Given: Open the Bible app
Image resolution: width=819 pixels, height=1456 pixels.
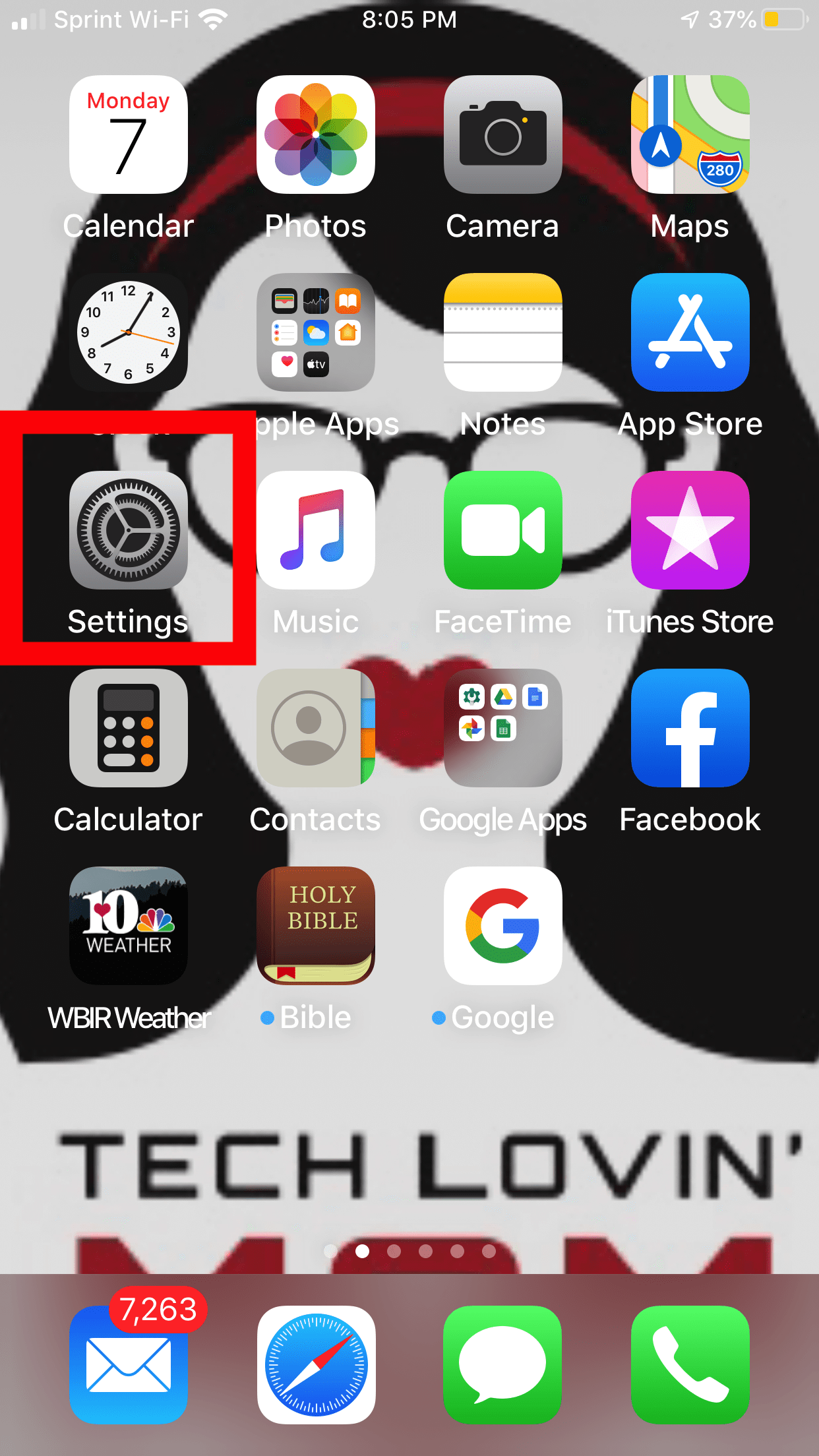Looking at the screenshot, I should [316, 926].
